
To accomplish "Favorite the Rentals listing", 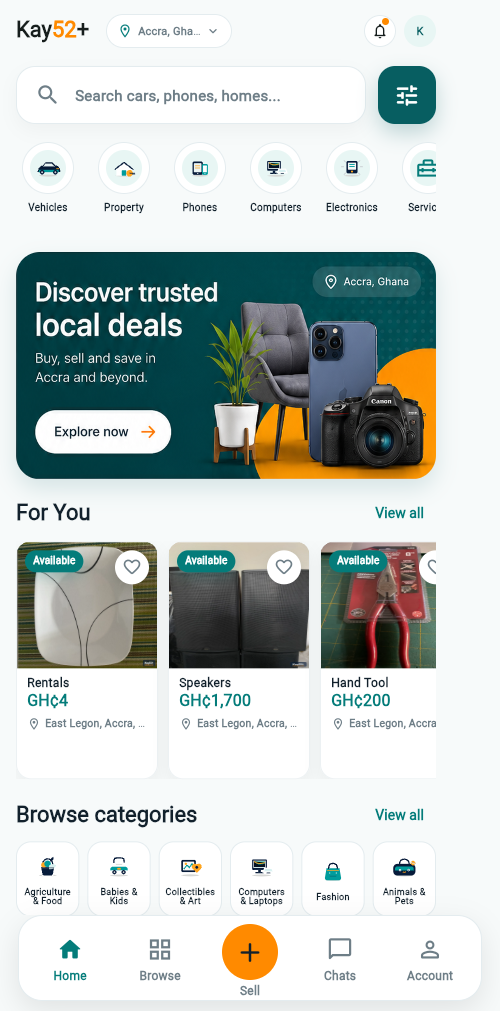I will click(132, 567).
